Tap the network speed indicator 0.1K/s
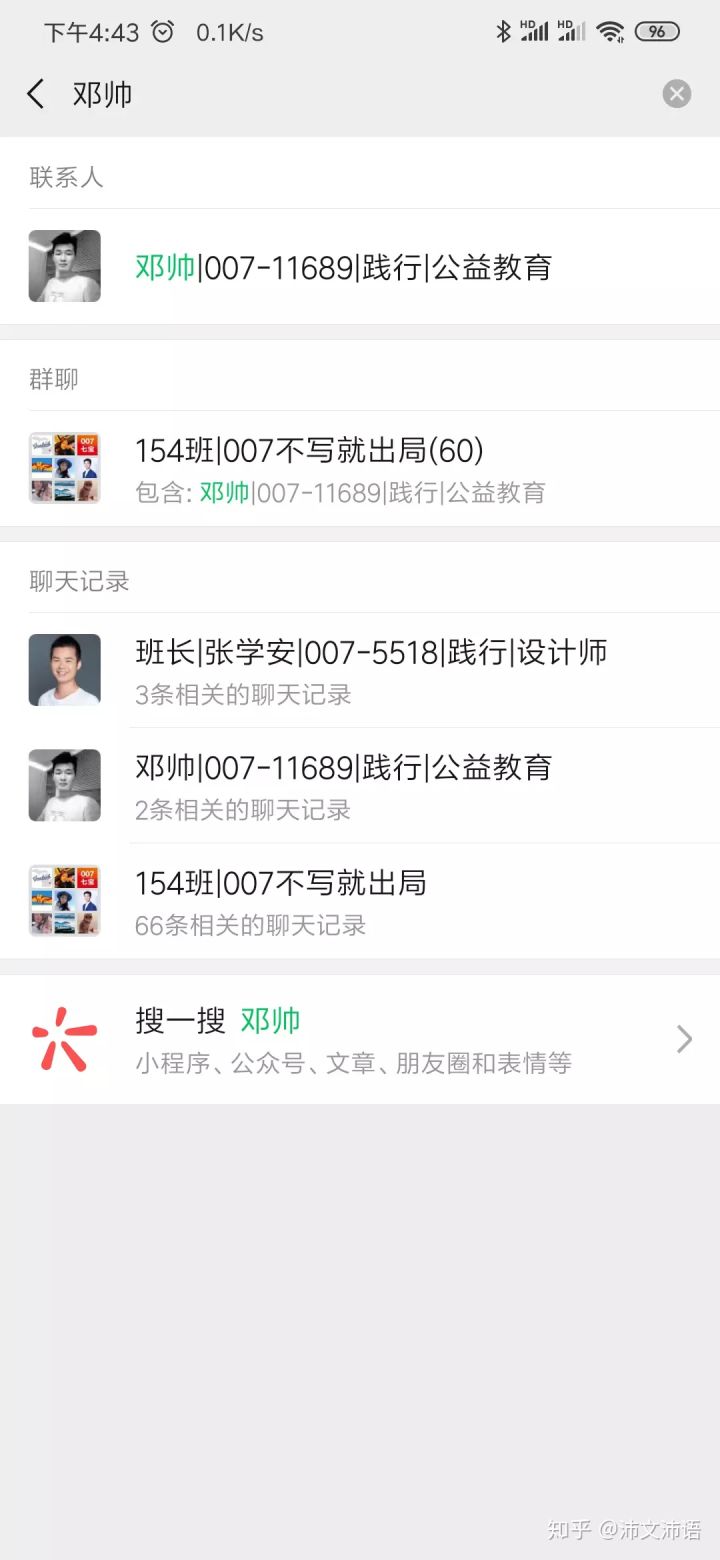 click(x=228, y=31)
